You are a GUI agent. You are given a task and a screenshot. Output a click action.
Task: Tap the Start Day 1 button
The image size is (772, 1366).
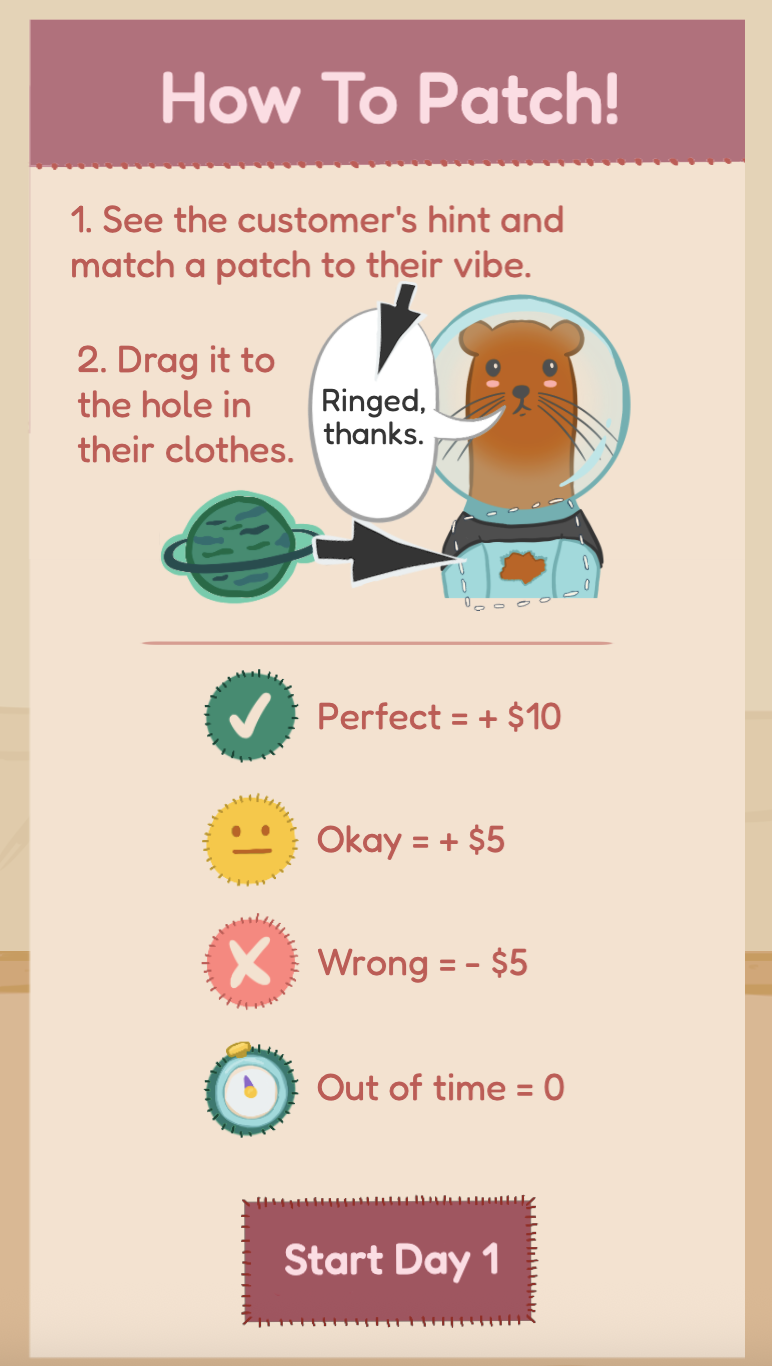point(390,1260)
